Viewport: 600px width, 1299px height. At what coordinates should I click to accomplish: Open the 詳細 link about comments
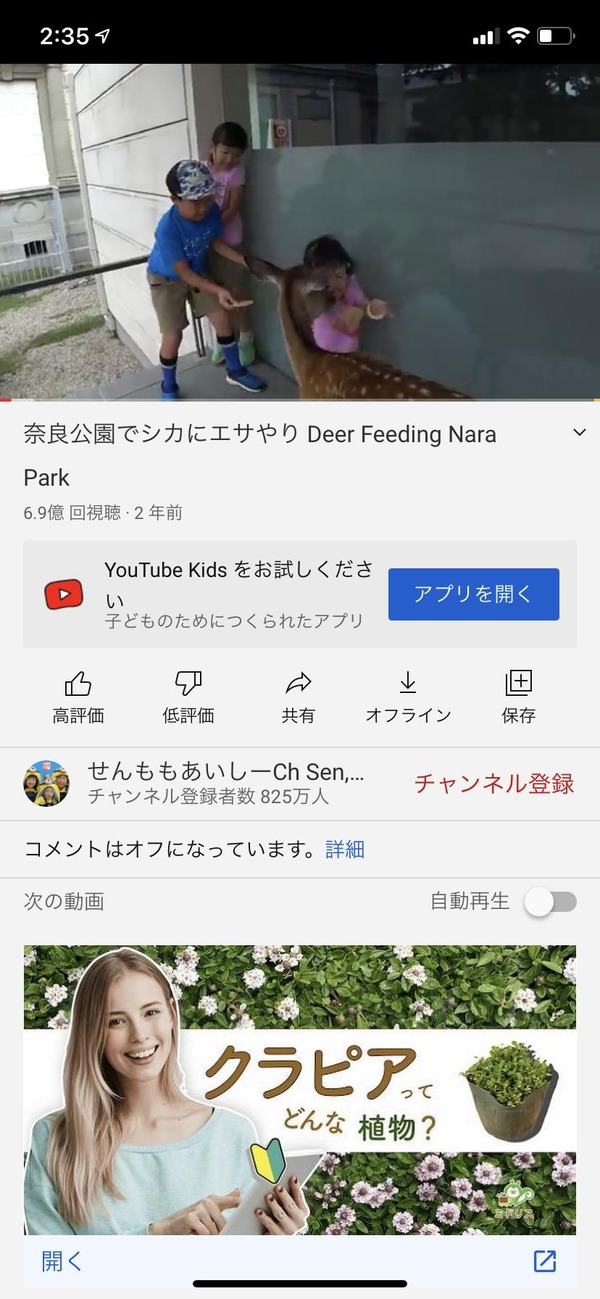tap(345, 850)
